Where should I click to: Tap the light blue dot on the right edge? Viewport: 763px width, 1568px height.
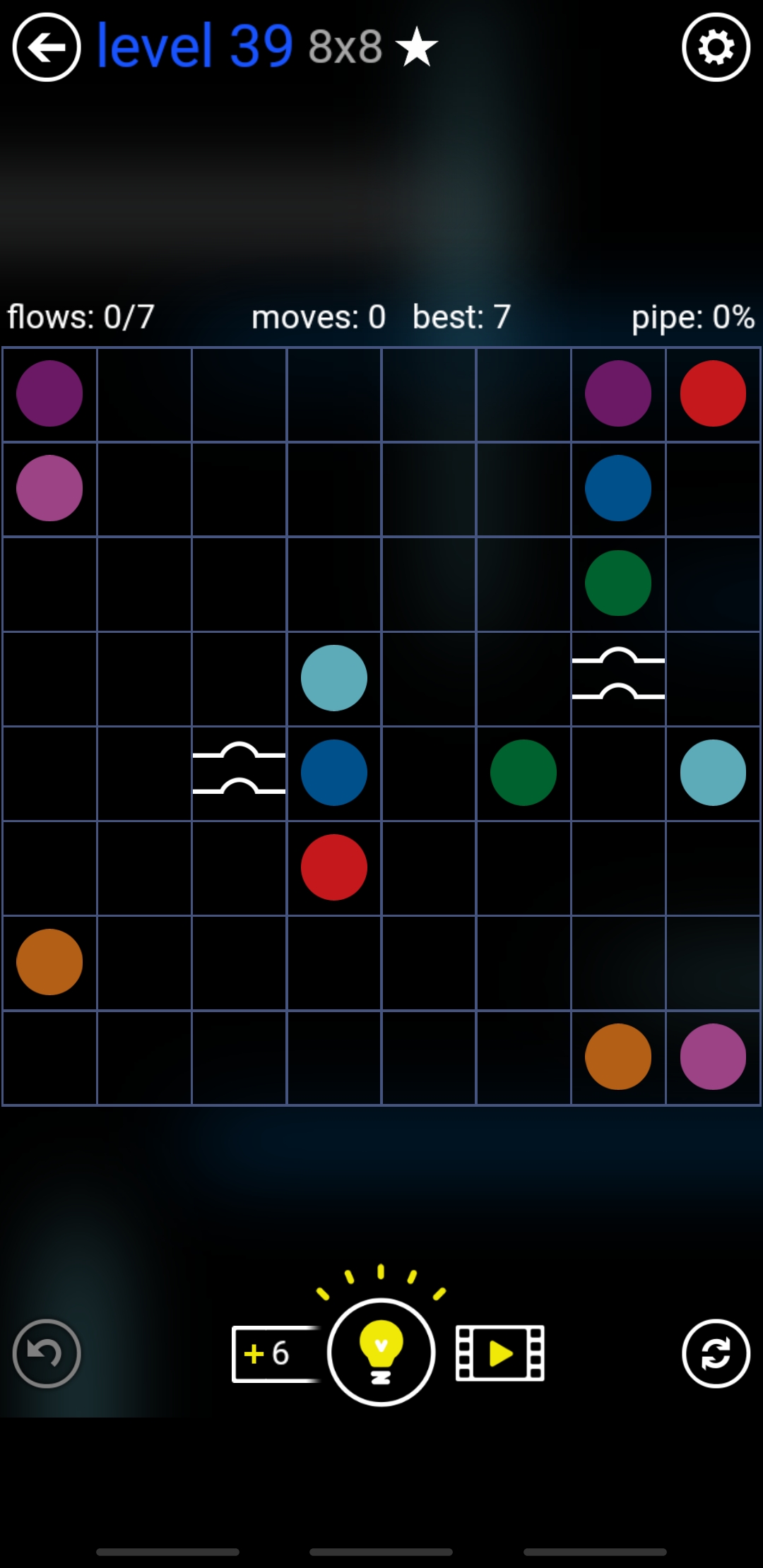(713, 773)
